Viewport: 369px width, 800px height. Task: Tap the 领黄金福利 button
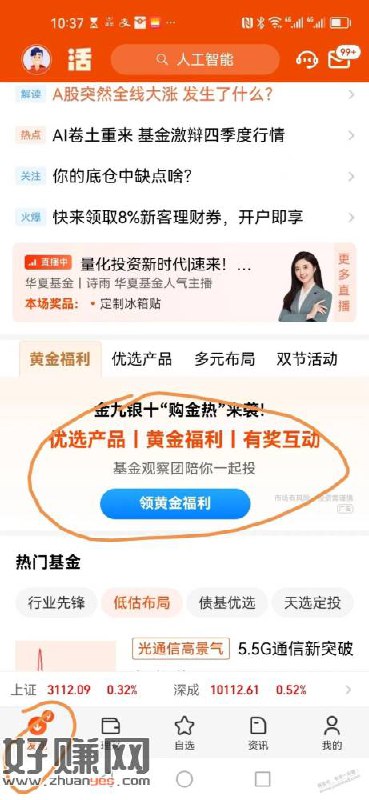(175, 504)
